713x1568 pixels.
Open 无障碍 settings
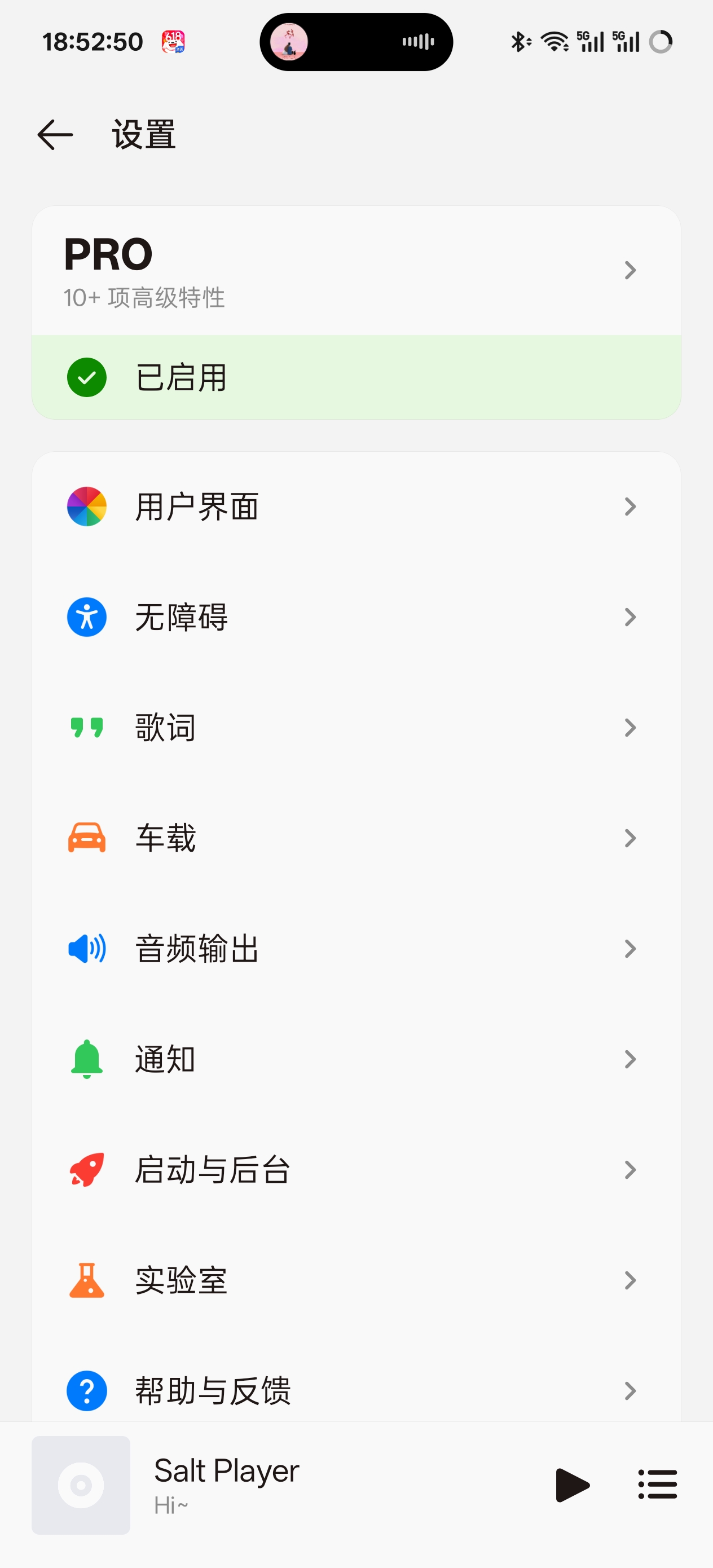[x=356, y=617]
